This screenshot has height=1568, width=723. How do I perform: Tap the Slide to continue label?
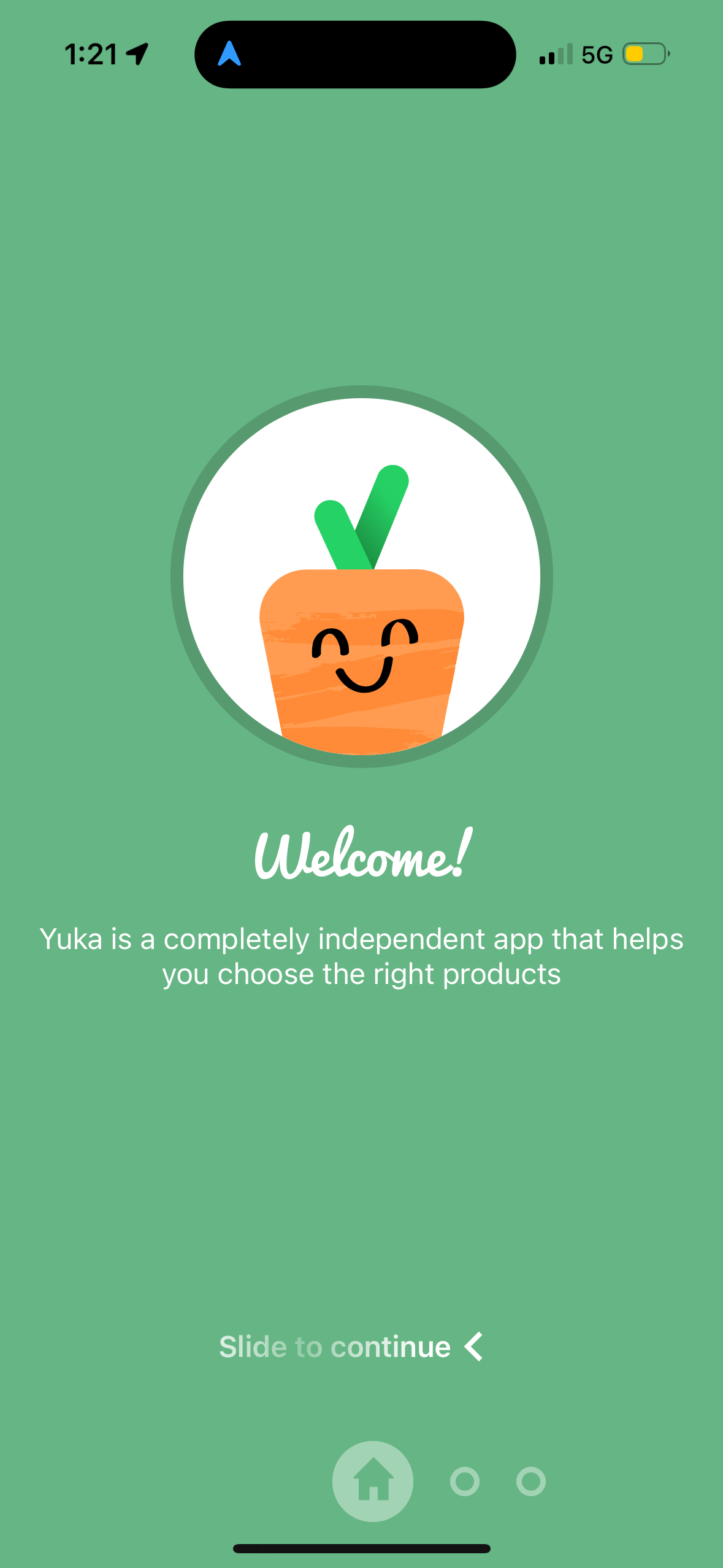coord(334,1346)
